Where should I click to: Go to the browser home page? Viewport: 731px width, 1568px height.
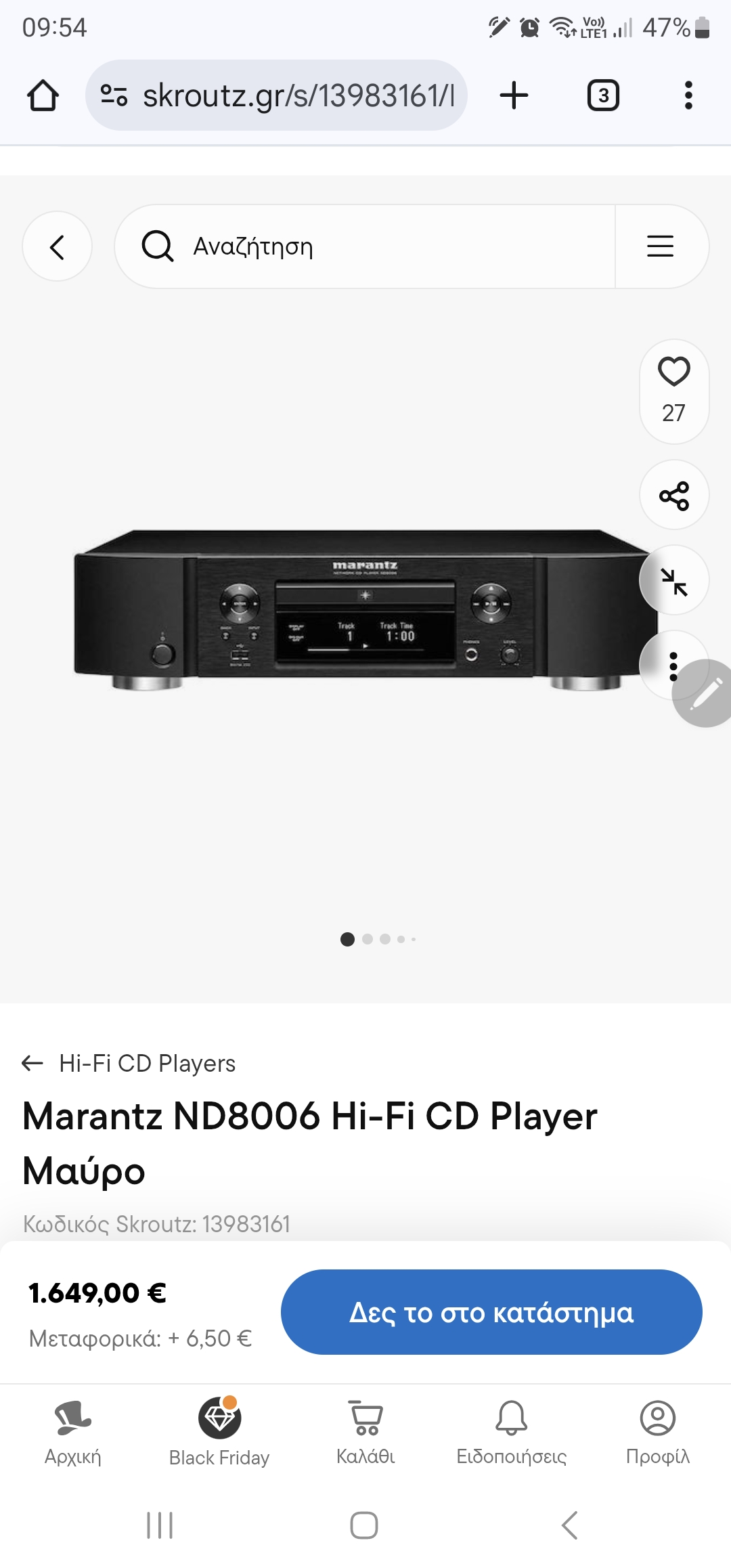point(43,95)
